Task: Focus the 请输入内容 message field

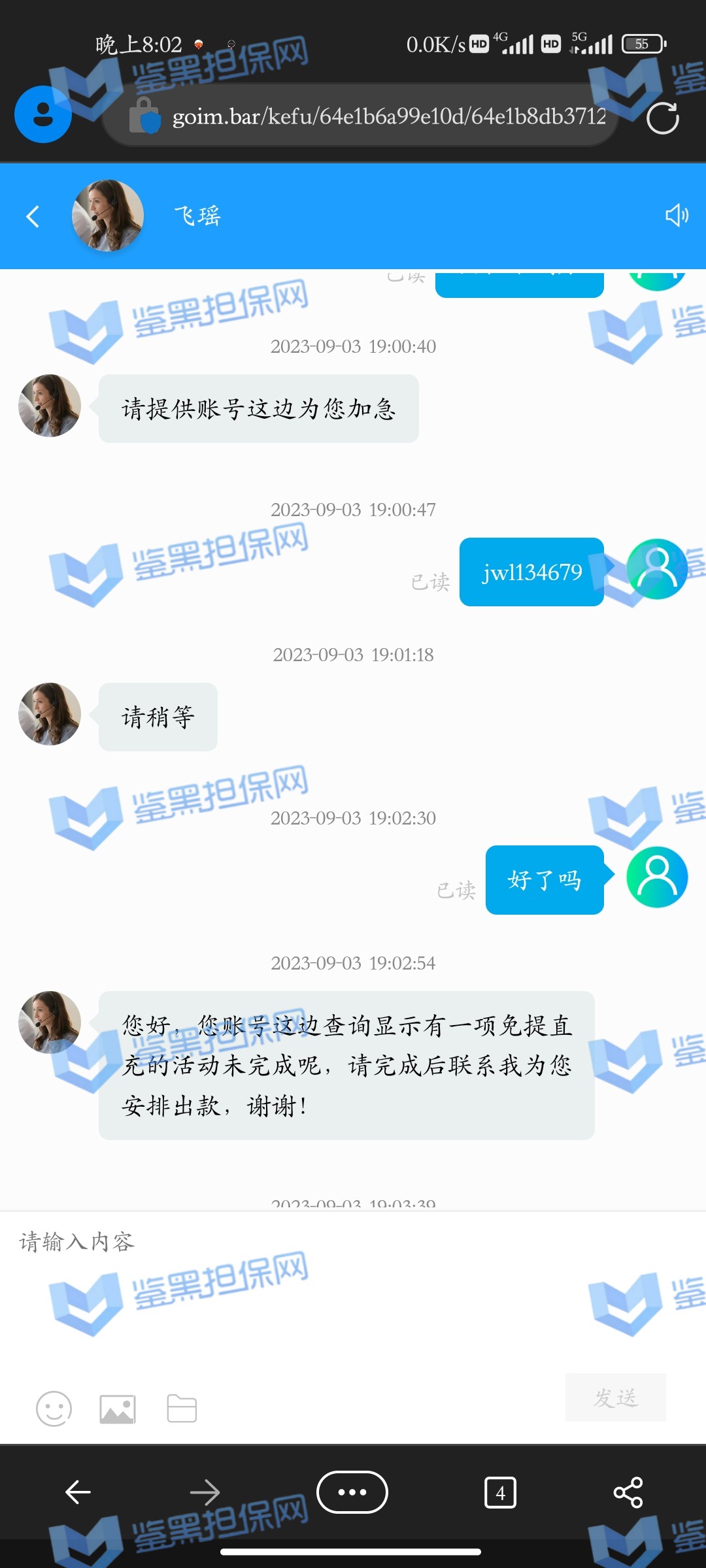Action: tap(353, 1281)
